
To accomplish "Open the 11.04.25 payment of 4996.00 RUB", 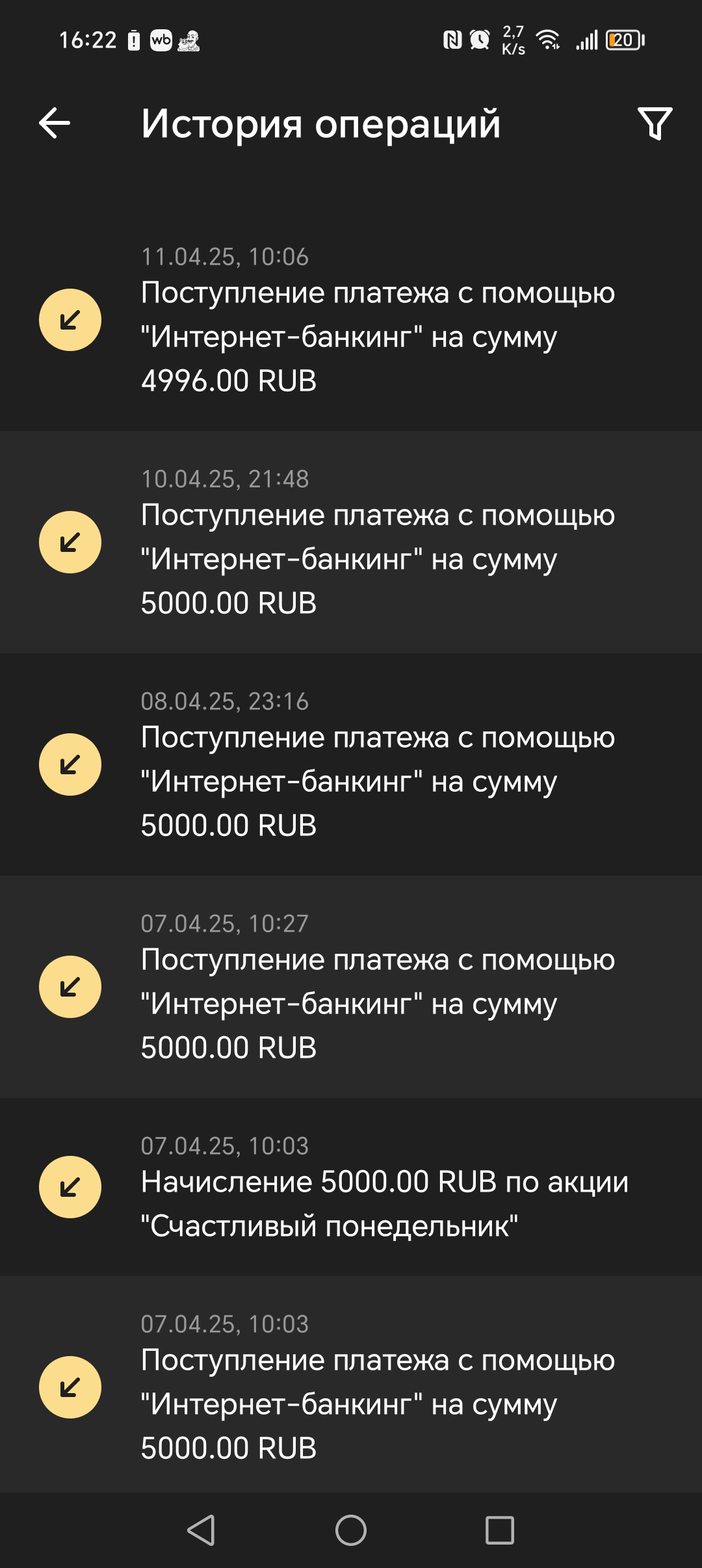I will pyautogui.click(x=351, y=320).
